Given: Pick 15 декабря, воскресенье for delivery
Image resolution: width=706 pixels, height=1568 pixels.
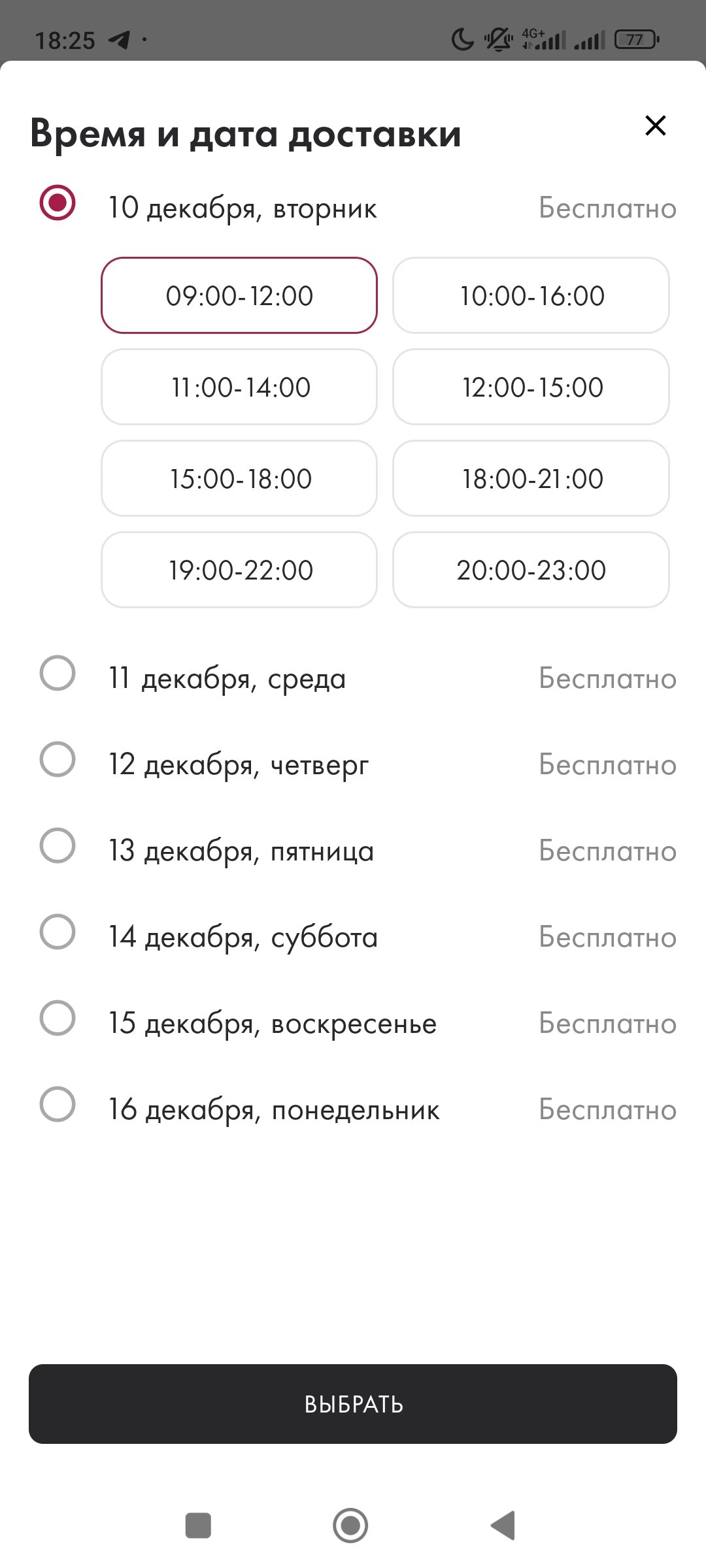Looking at the screenshot, I should (x=353, y=1023).
